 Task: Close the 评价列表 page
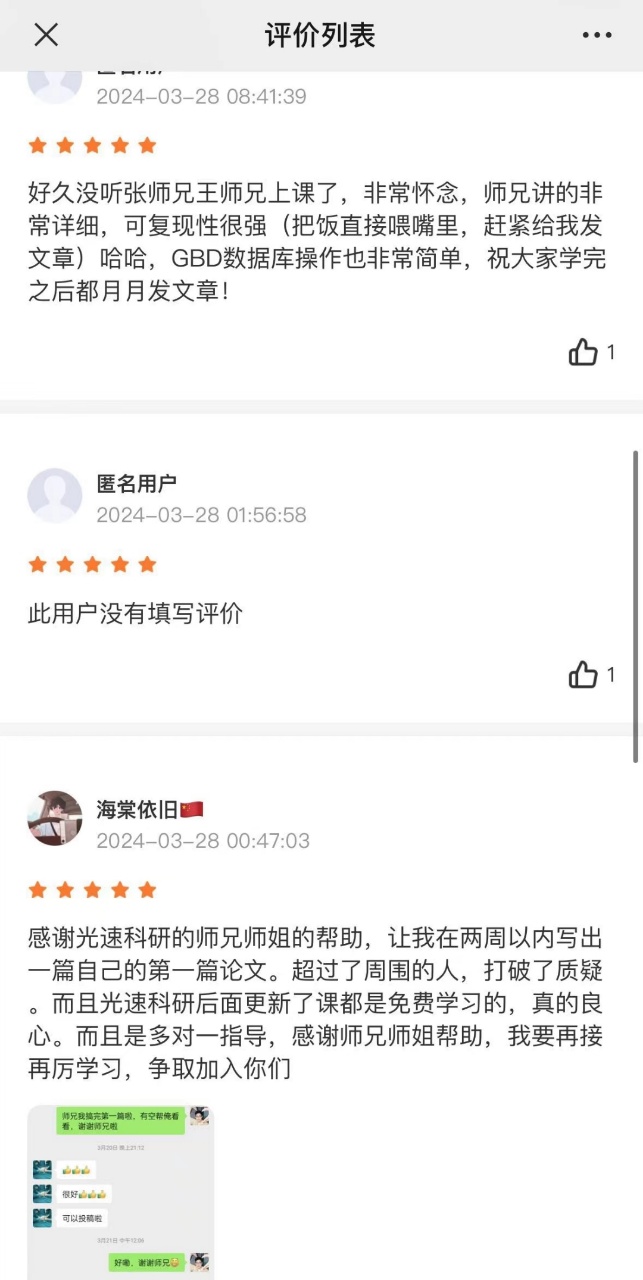[46, 35]
